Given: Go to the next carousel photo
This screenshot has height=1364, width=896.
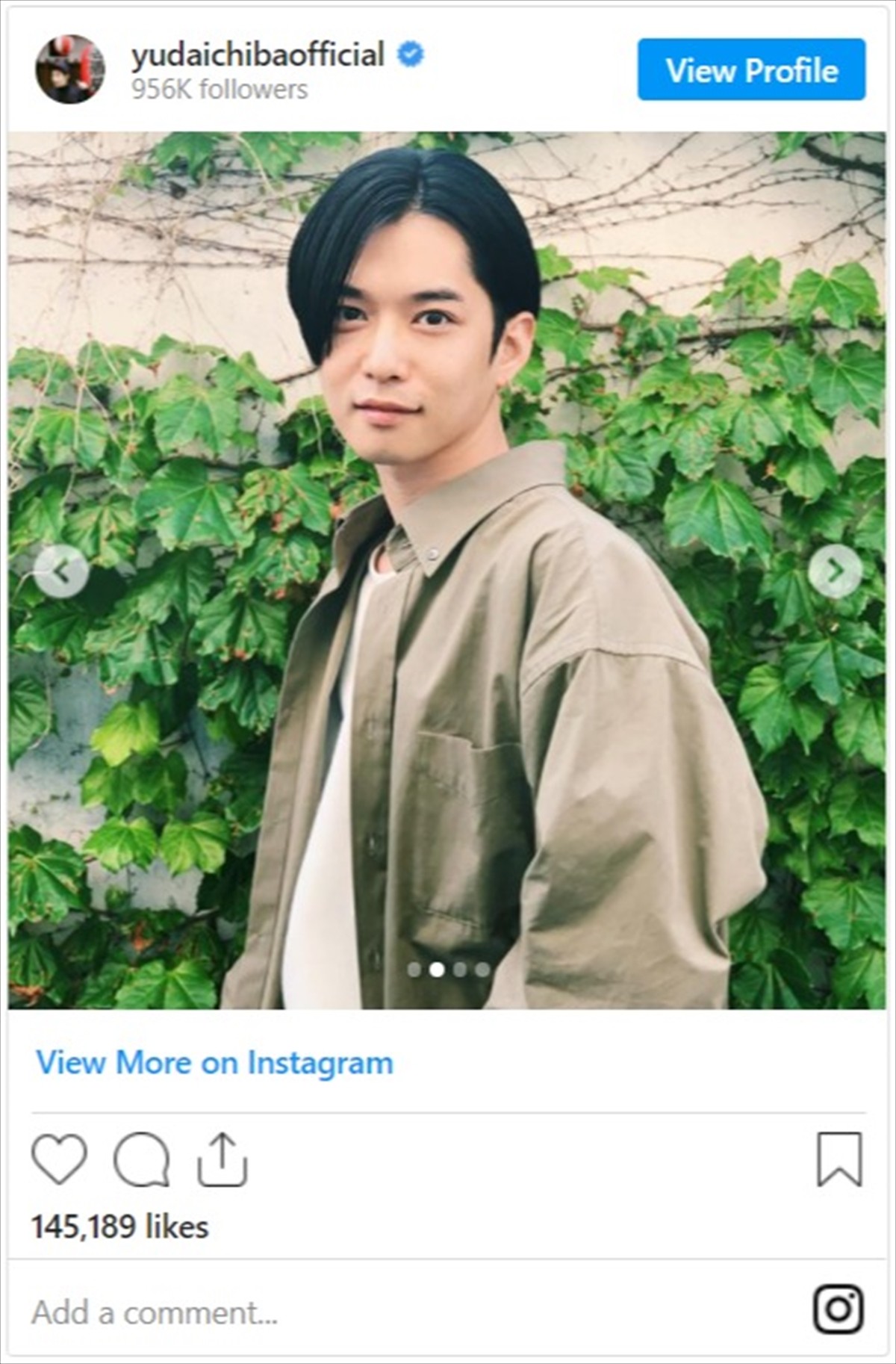Looking at the screenshot, I should tap(835, 571).
